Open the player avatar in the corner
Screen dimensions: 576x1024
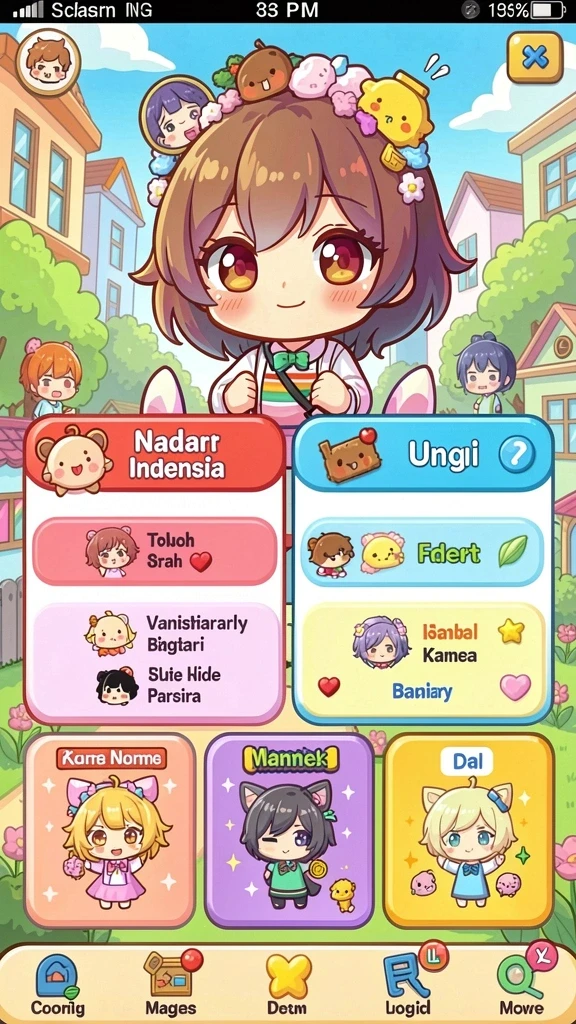[48, 63]
